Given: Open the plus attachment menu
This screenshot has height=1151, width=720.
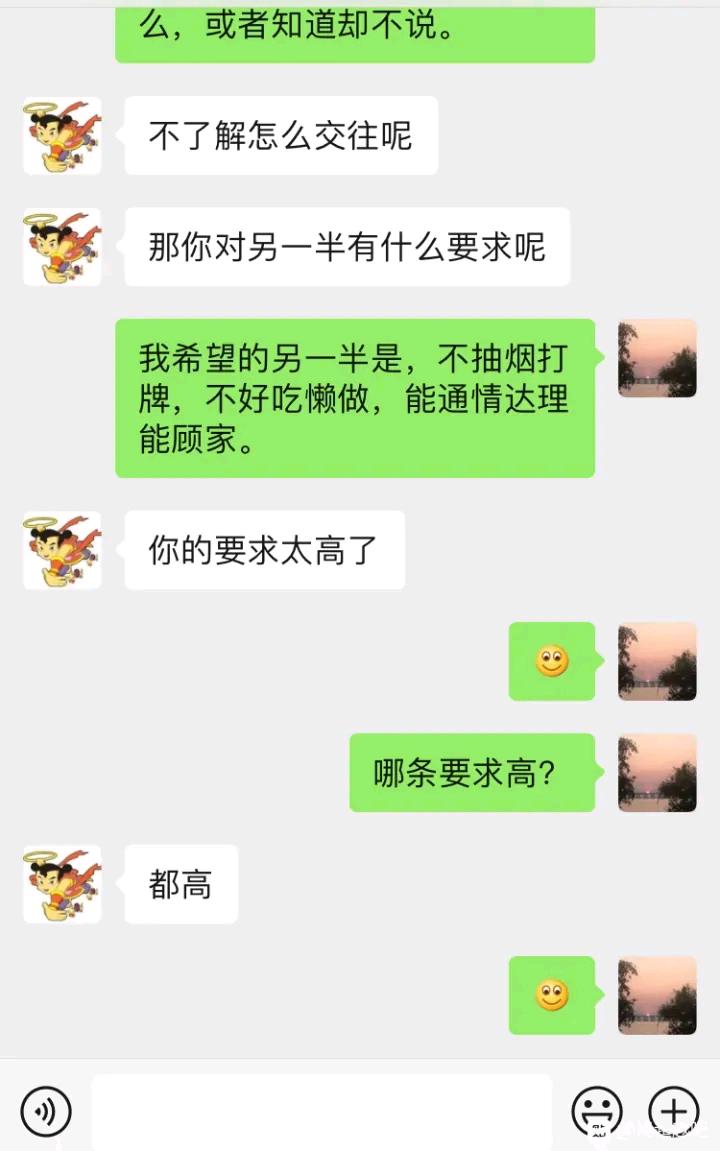Looking at the screenshot, I should (x=674, y=1110).
